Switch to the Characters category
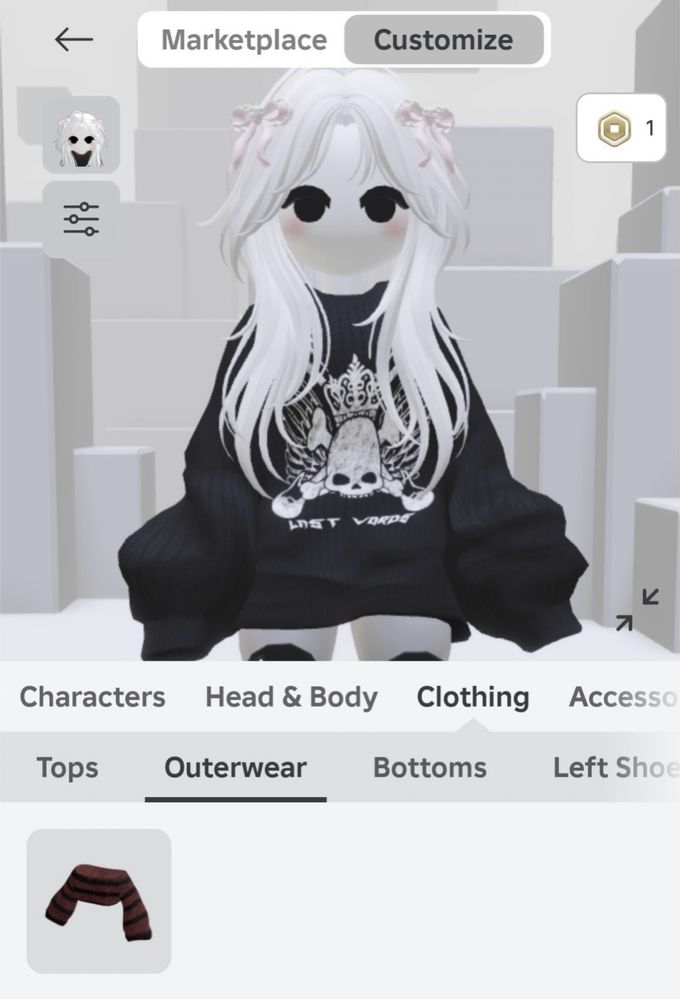Screen dimensions: 680x999 click(x=92, y=697)
